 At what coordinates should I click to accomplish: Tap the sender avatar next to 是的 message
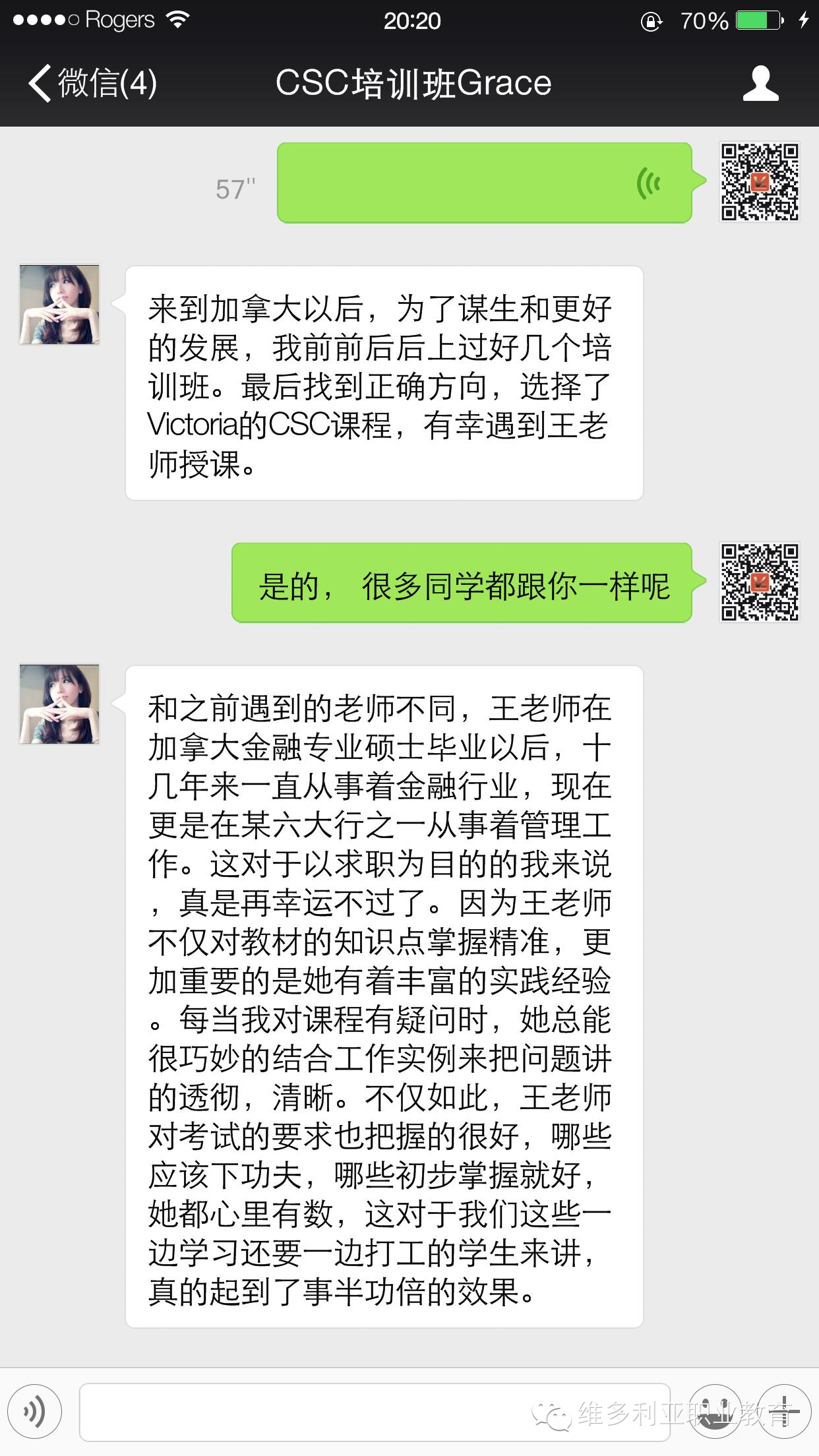point(759,583)
